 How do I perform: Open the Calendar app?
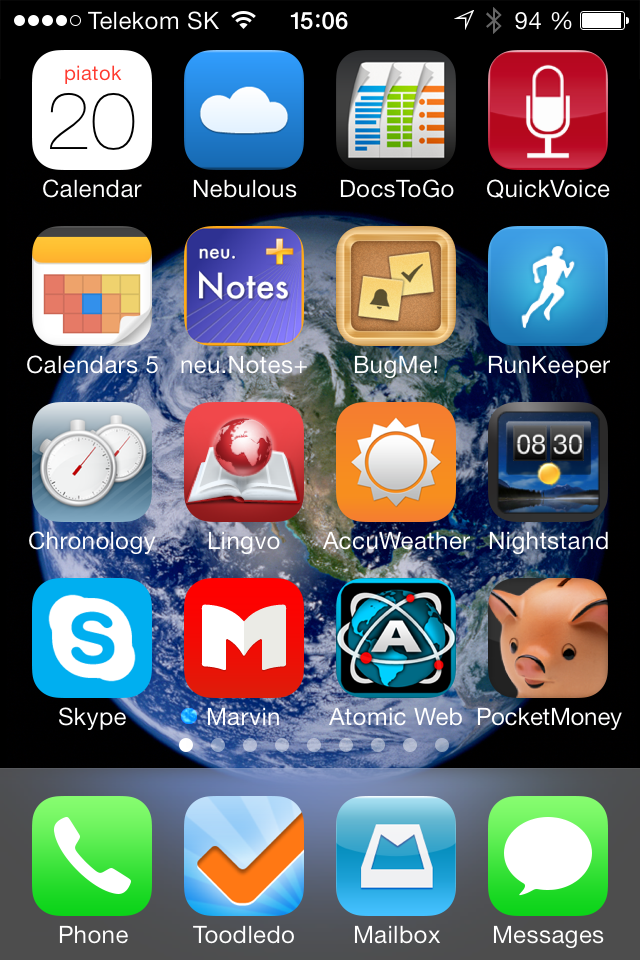[92, 110]
